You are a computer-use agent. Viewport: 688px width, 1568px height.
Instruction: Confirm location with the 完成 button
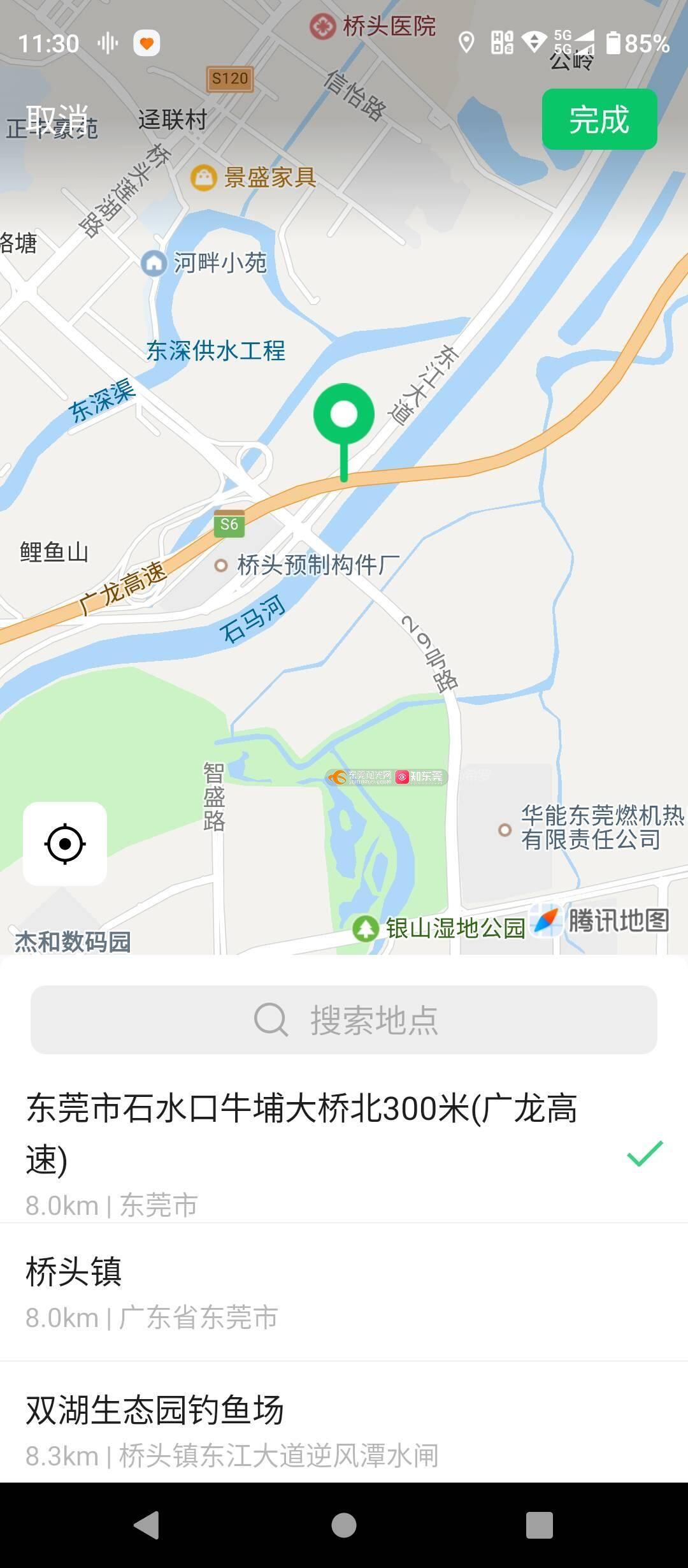coord(599,120)
